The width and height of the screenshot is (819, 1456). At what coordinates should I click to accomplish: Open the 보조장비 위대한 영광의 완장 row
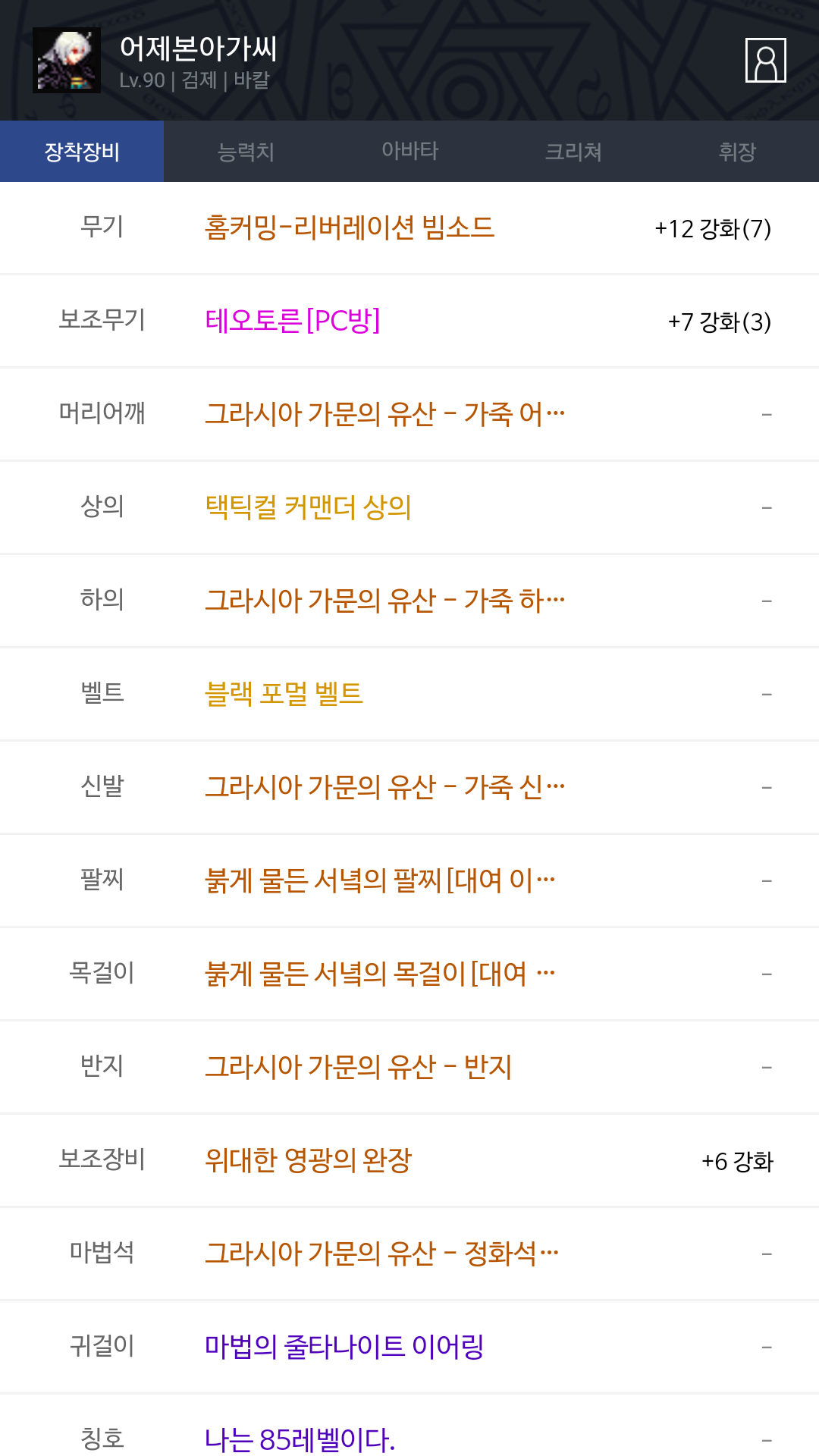pyautogui.click(x=409, y=1160)
